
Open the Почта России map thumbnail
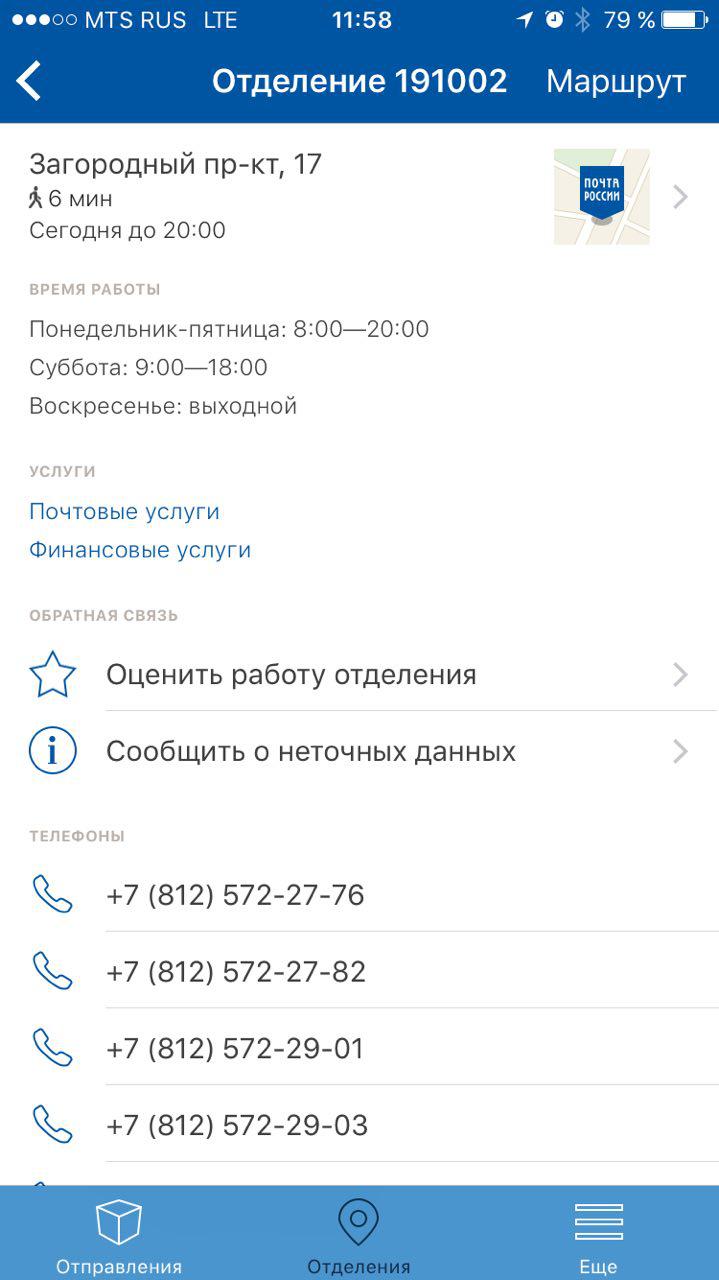point(601,197)
